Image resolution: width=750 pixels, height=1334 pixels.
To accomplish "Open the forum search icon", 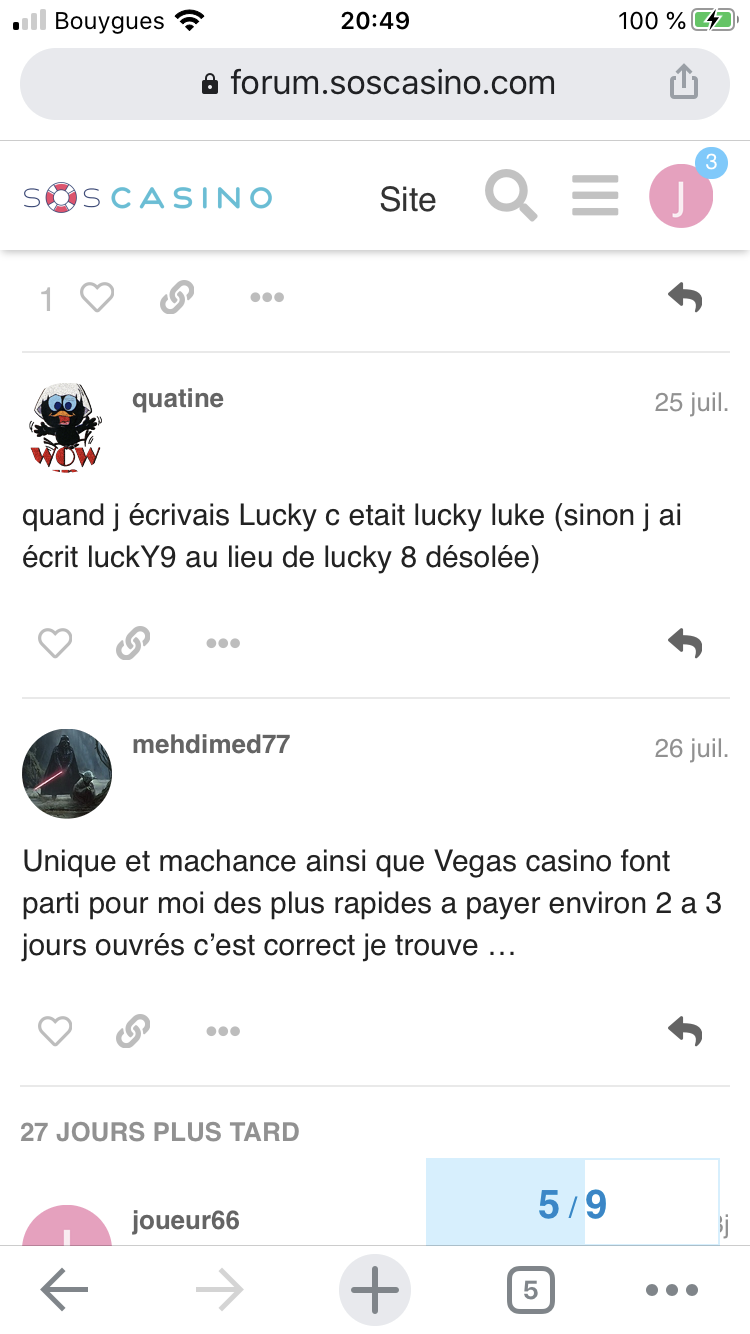I will (511, 196).
